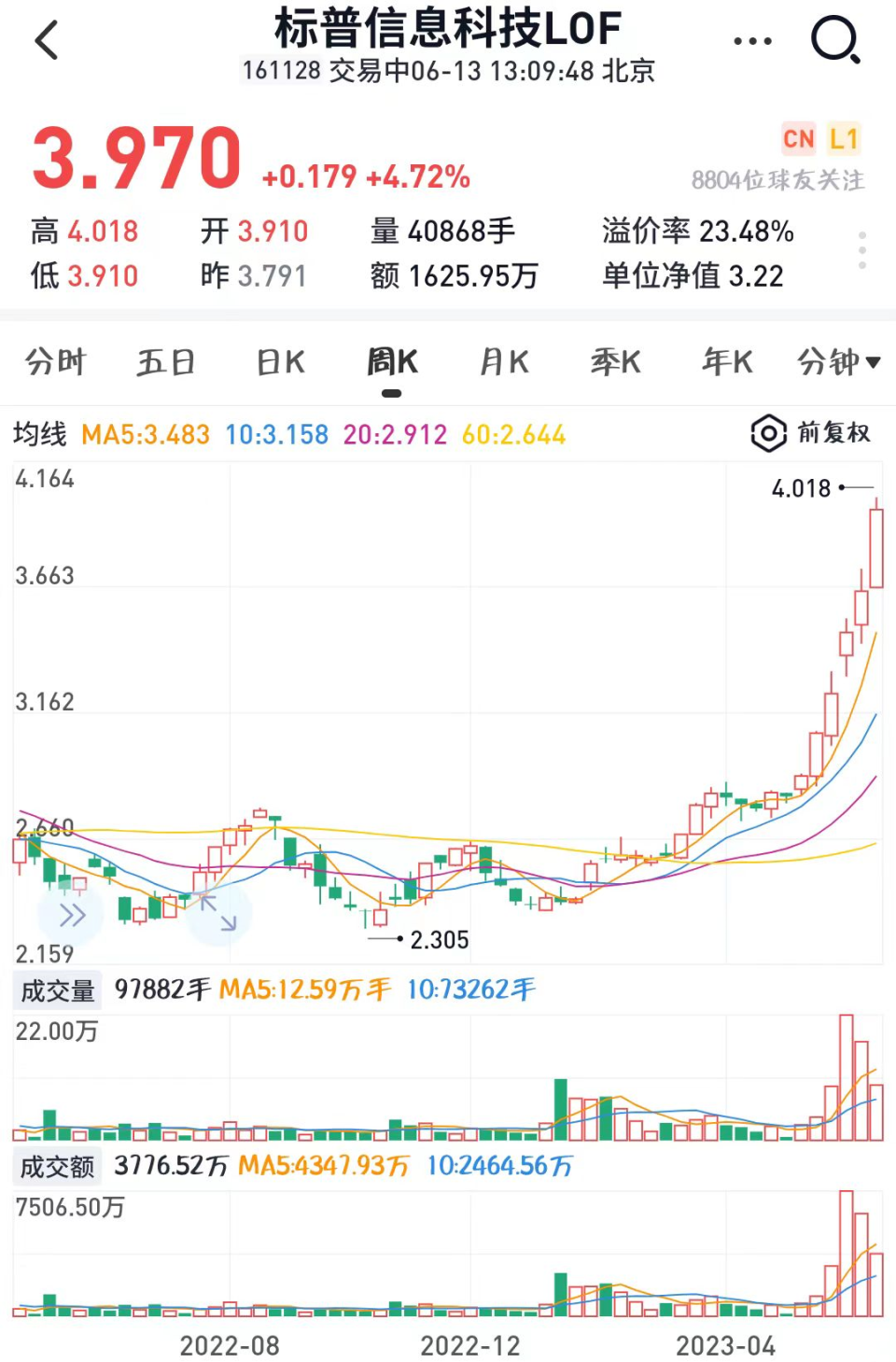
Task: Open the 分钟 interval dropdown
Action: point(837,361)
